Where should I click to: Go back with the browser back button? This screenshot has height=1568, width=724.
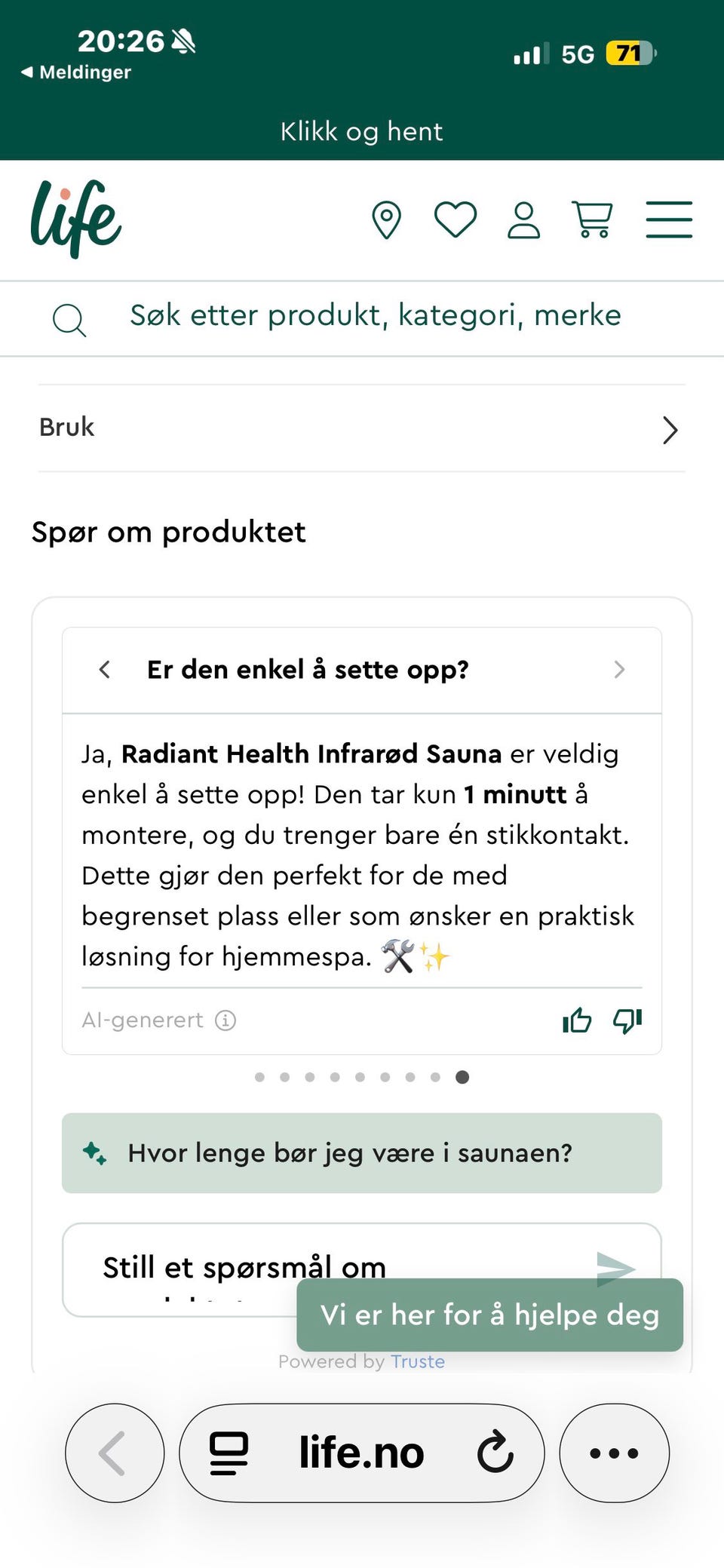tap(115, 1453)
